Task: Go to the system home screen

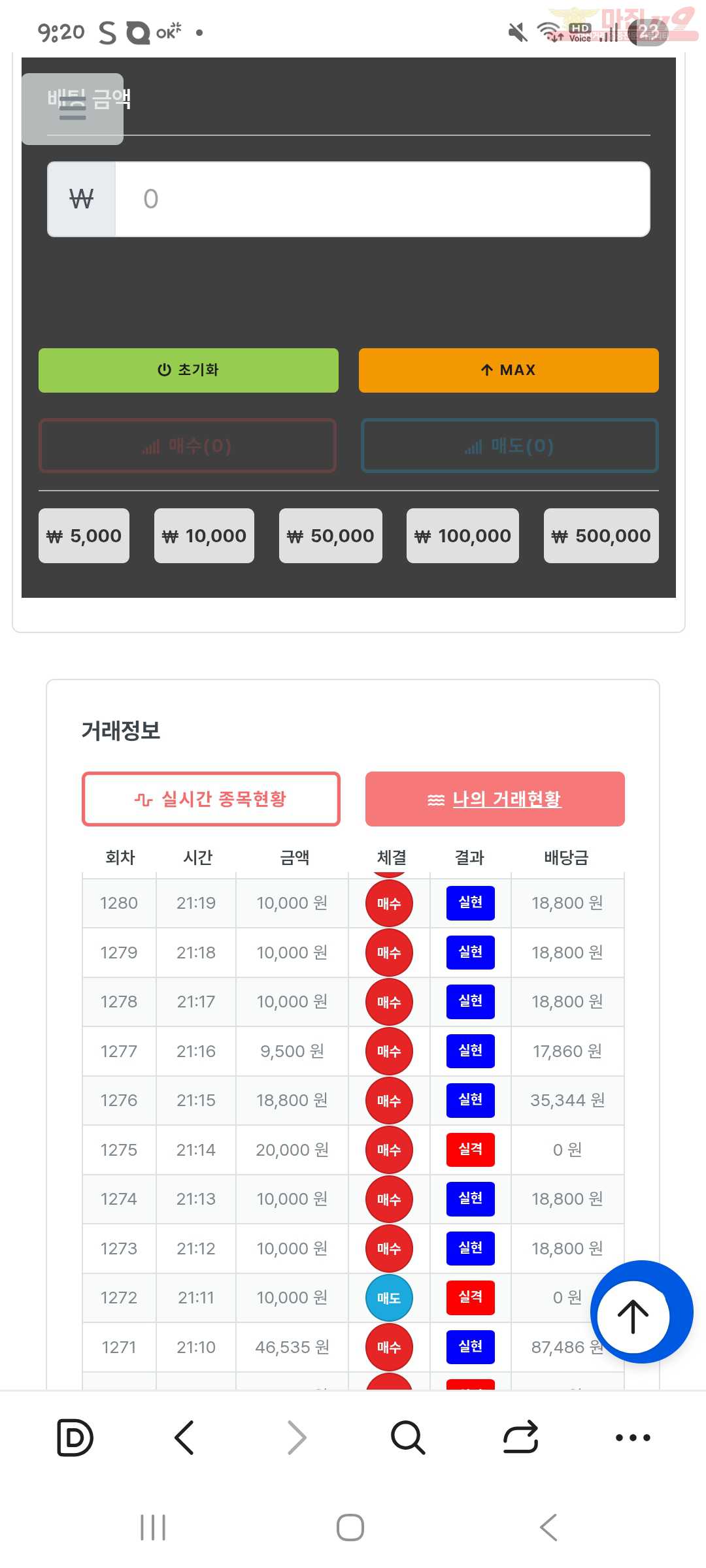Action: point(350,1527)
